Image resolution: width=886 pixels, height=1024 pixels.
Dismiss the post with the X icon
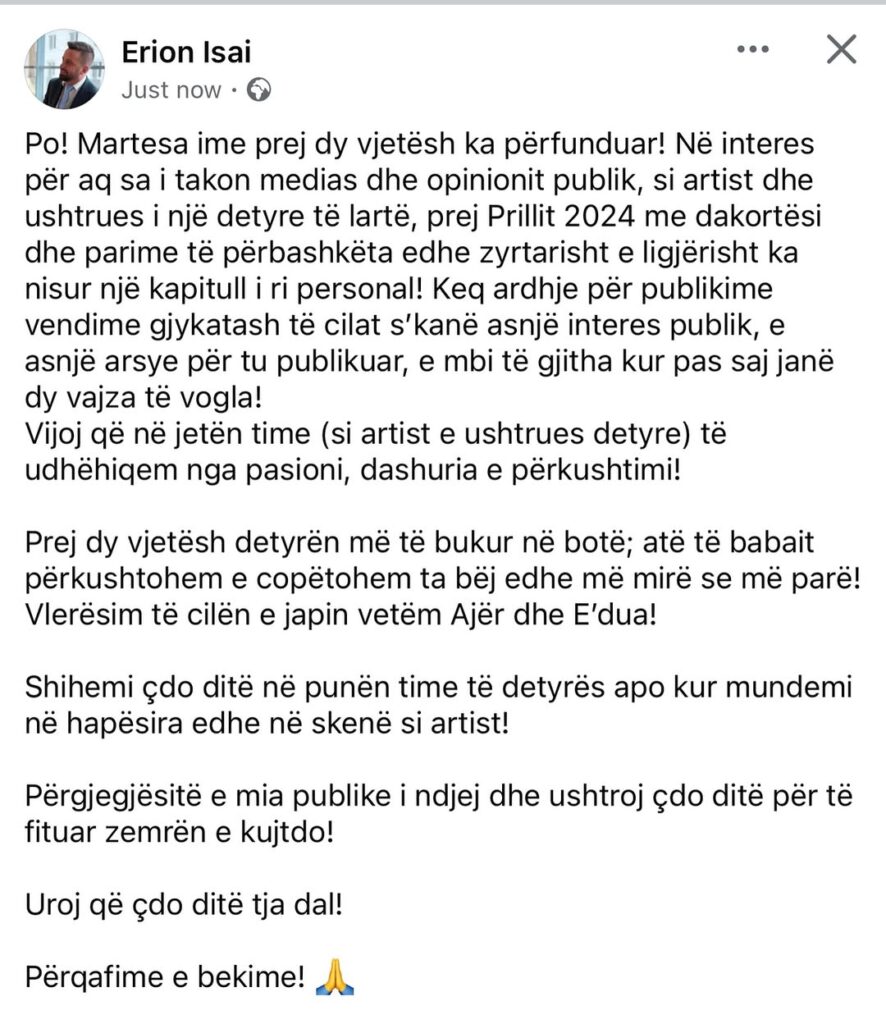(x=841, y=48)
